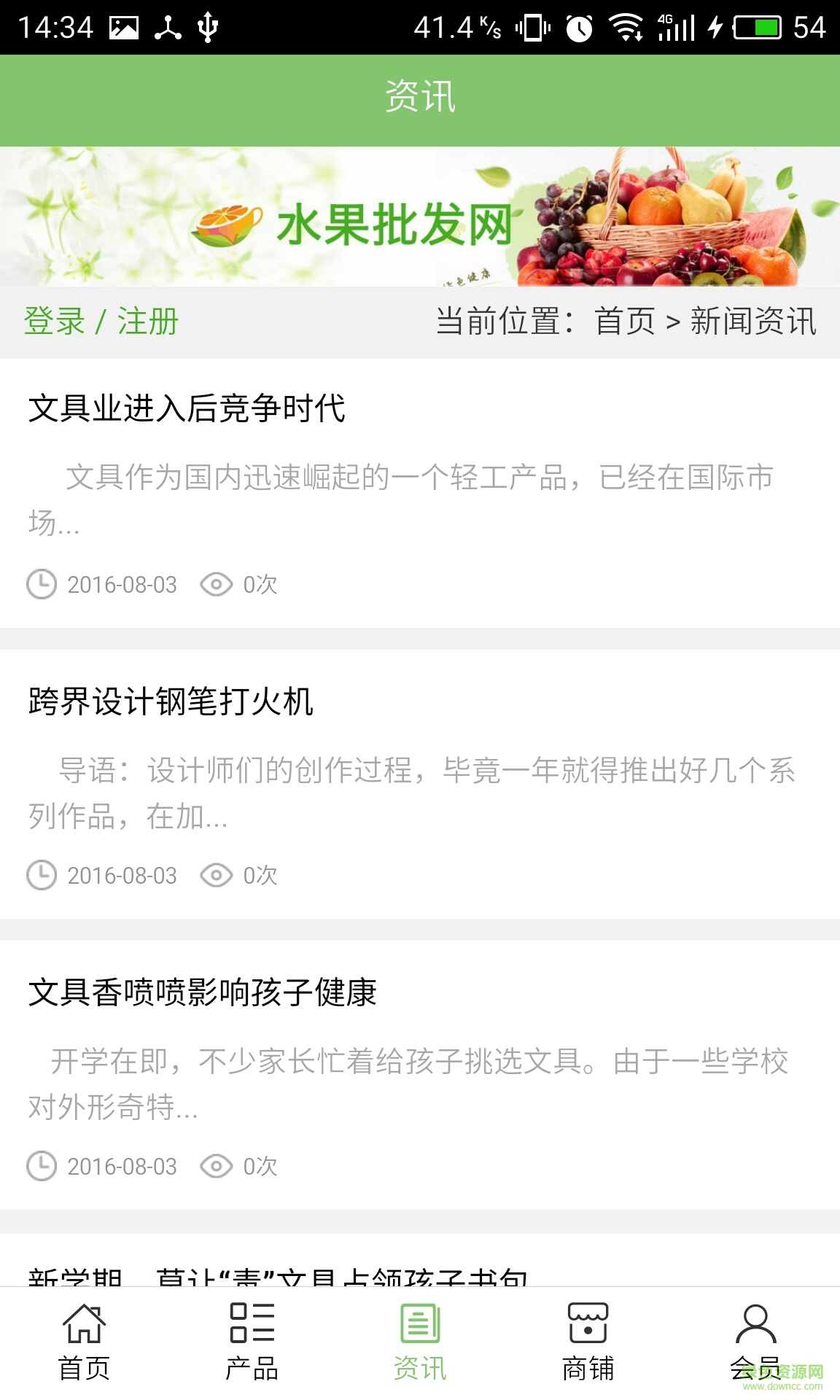840x1400 pixels.
Task: Open the 新闻资讯 breadcrumb entry
Action: point(753,319)
